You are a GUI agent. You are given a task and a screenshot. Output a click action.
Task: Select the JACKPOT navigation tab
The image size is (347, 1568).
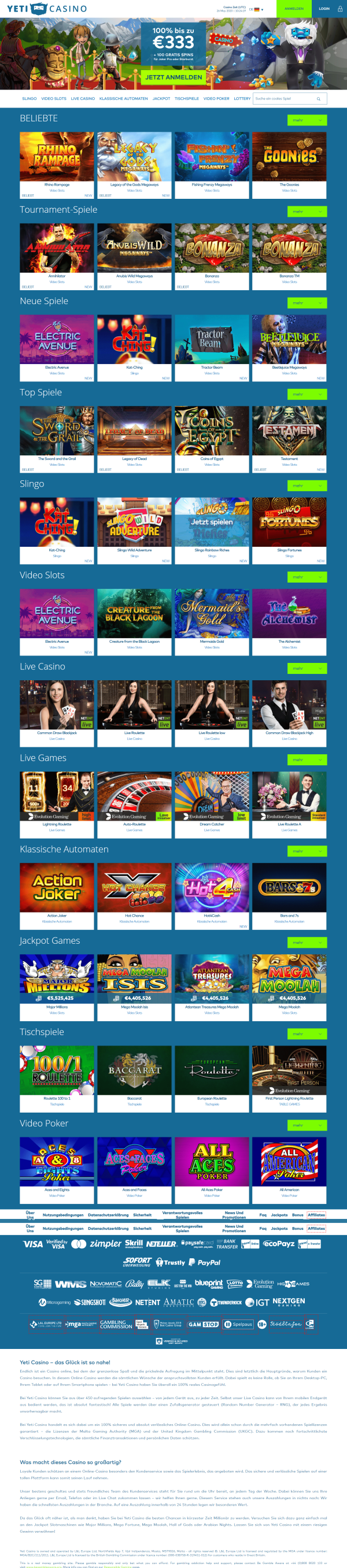(161, 99)
